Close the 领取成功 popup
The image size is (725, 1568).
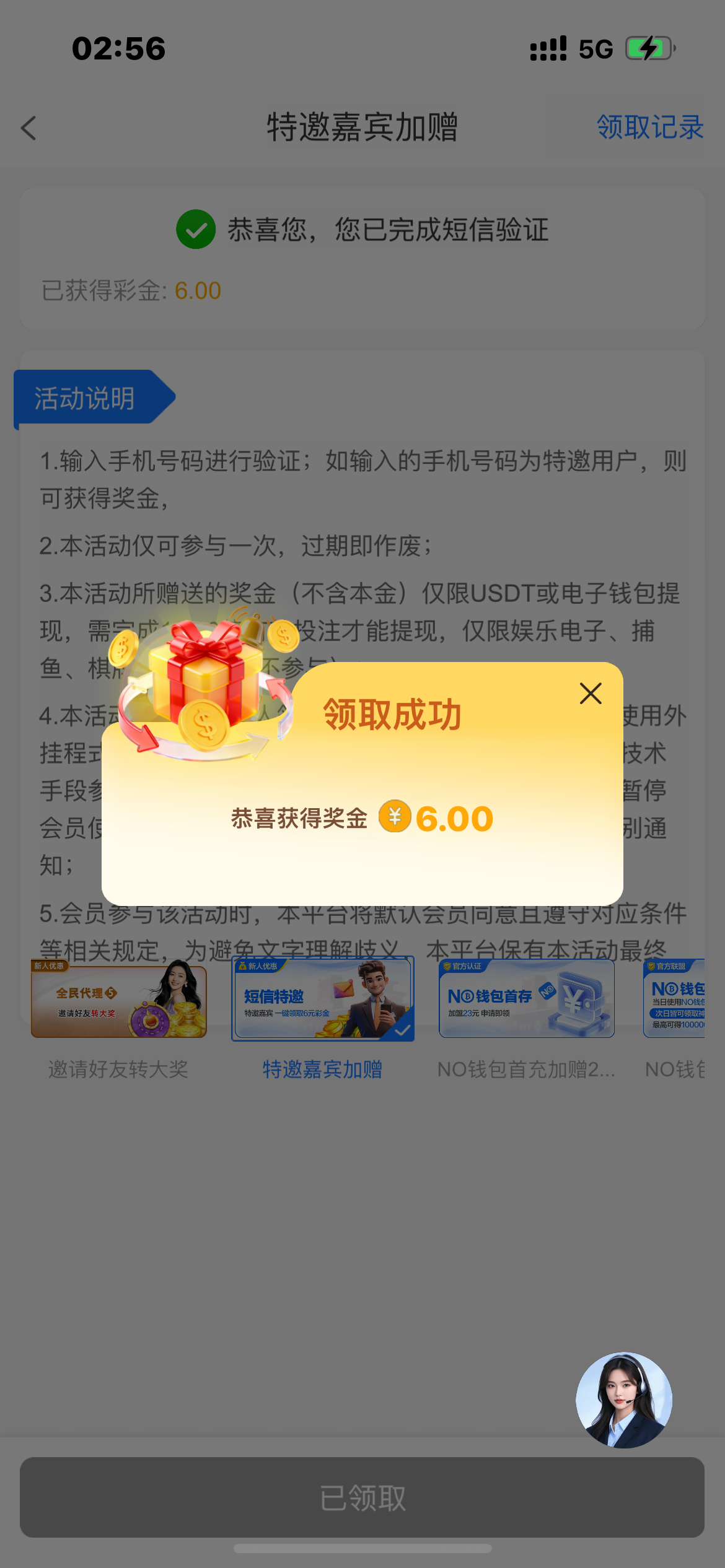click(591, 694)
